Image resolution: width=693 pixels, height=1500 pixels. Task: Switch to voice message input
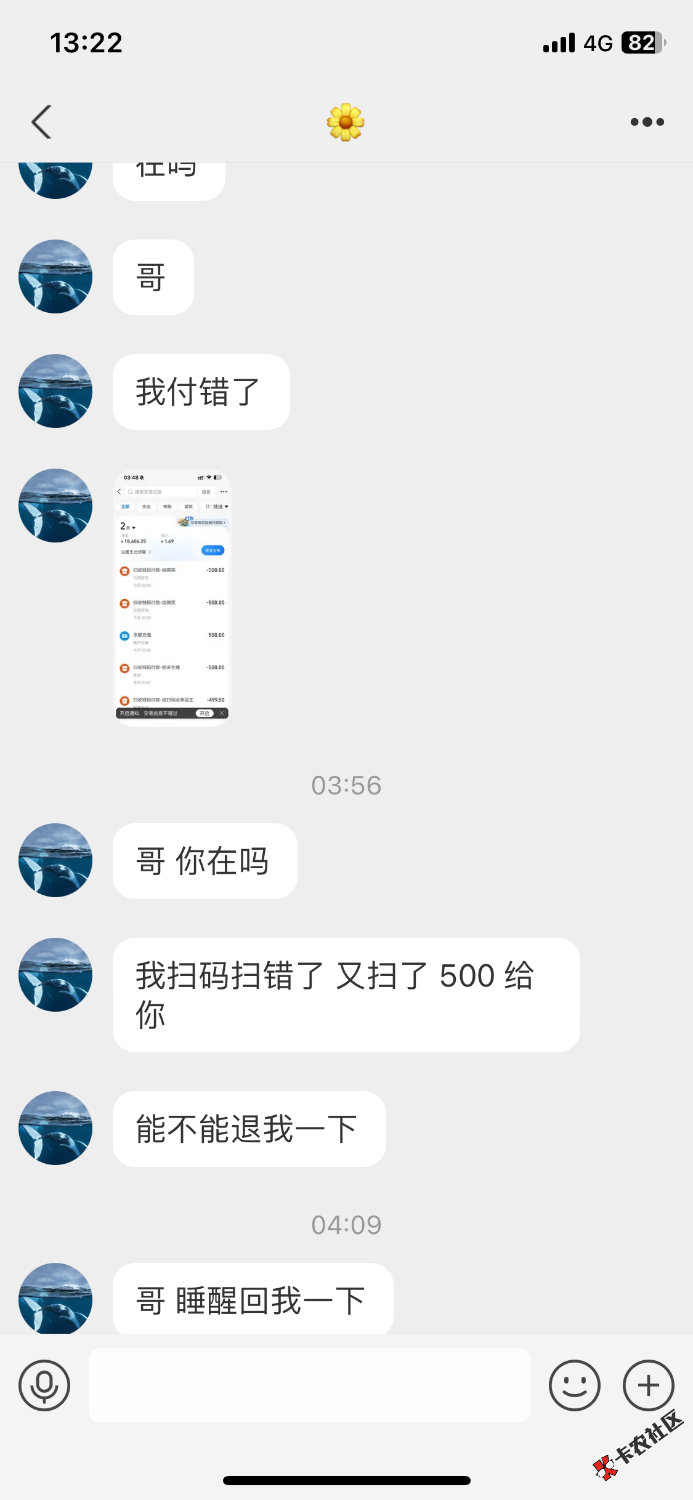tap(44, 1386)
